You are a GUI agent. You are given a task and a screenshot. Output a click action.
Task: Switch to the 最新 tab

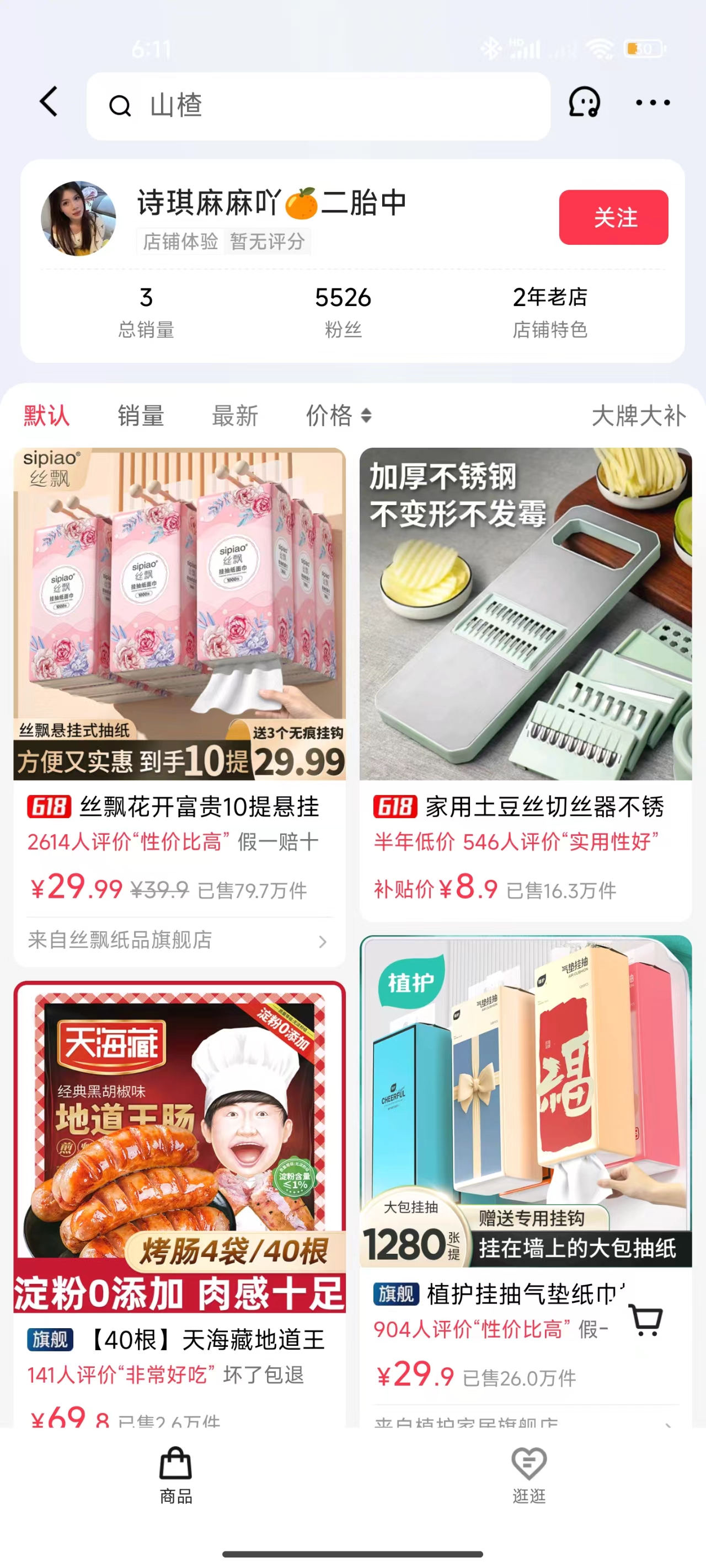(234, 416)
